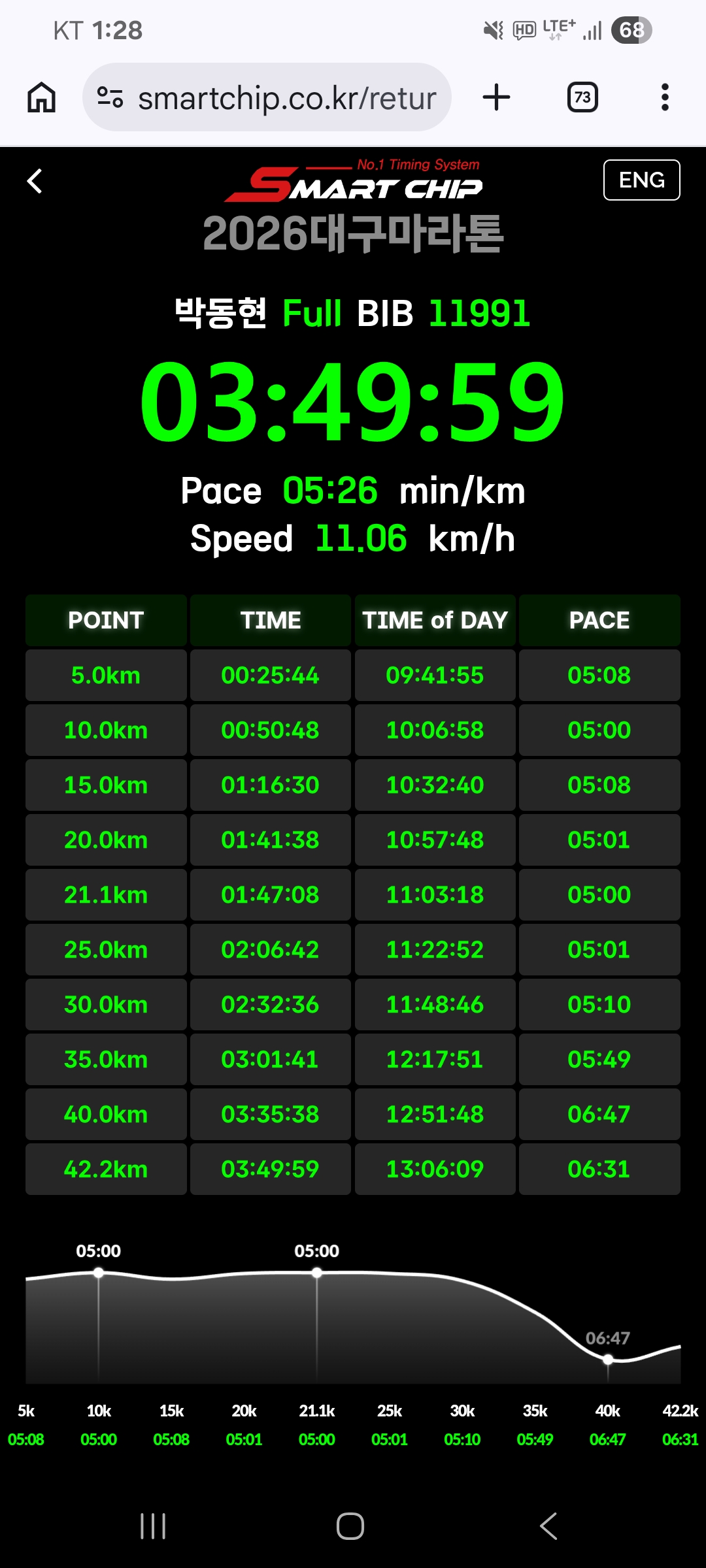Screen dimensions: 706x1568
Task: Tap the system back button
Action: (548, 1526)
